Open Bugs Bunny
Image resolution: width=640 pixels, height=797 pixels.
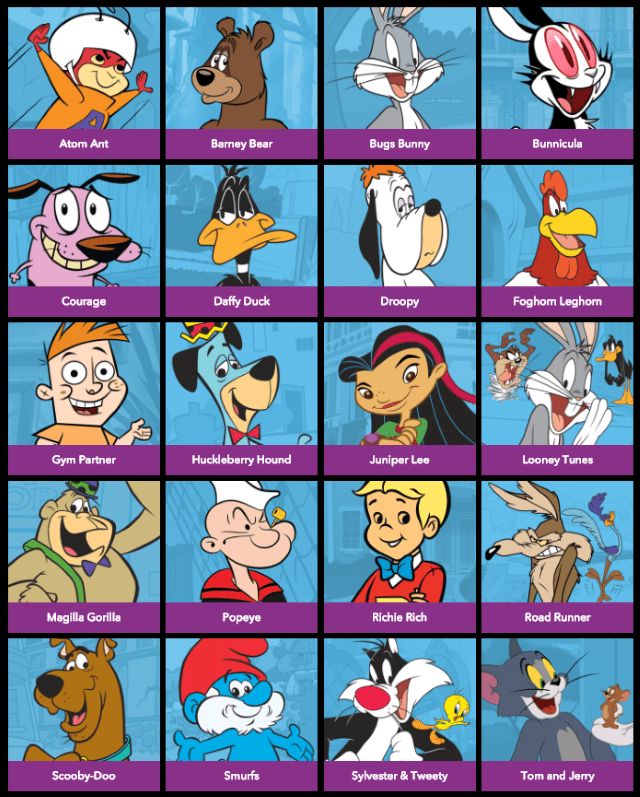pos(400,83)
